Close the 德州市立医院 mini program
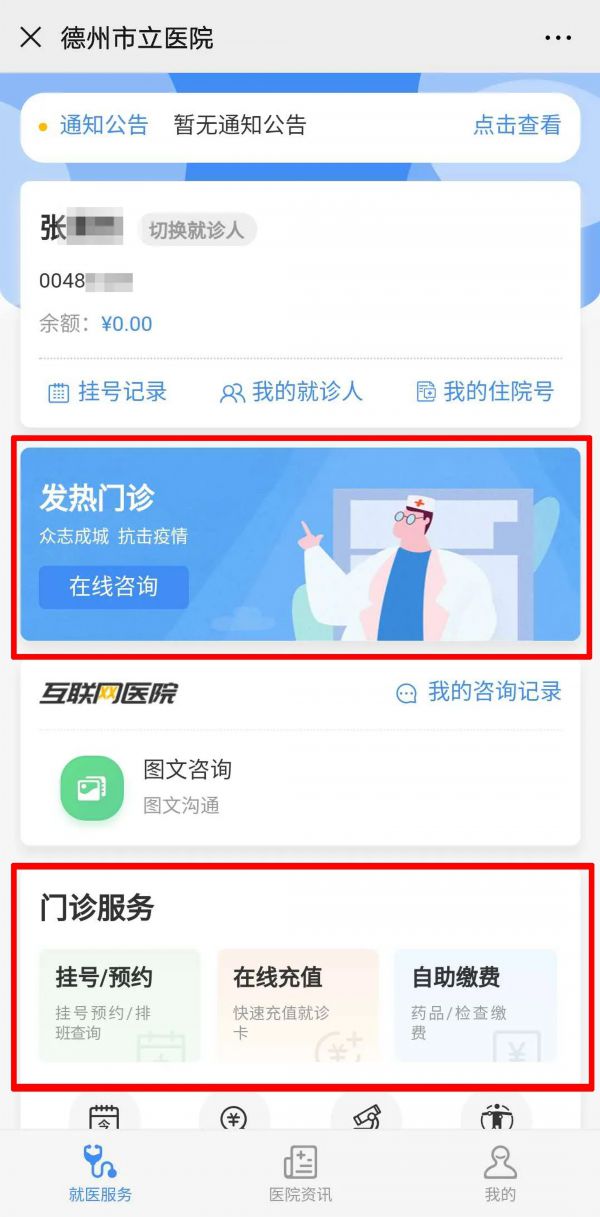600x1217 pixels. (31, 38)
